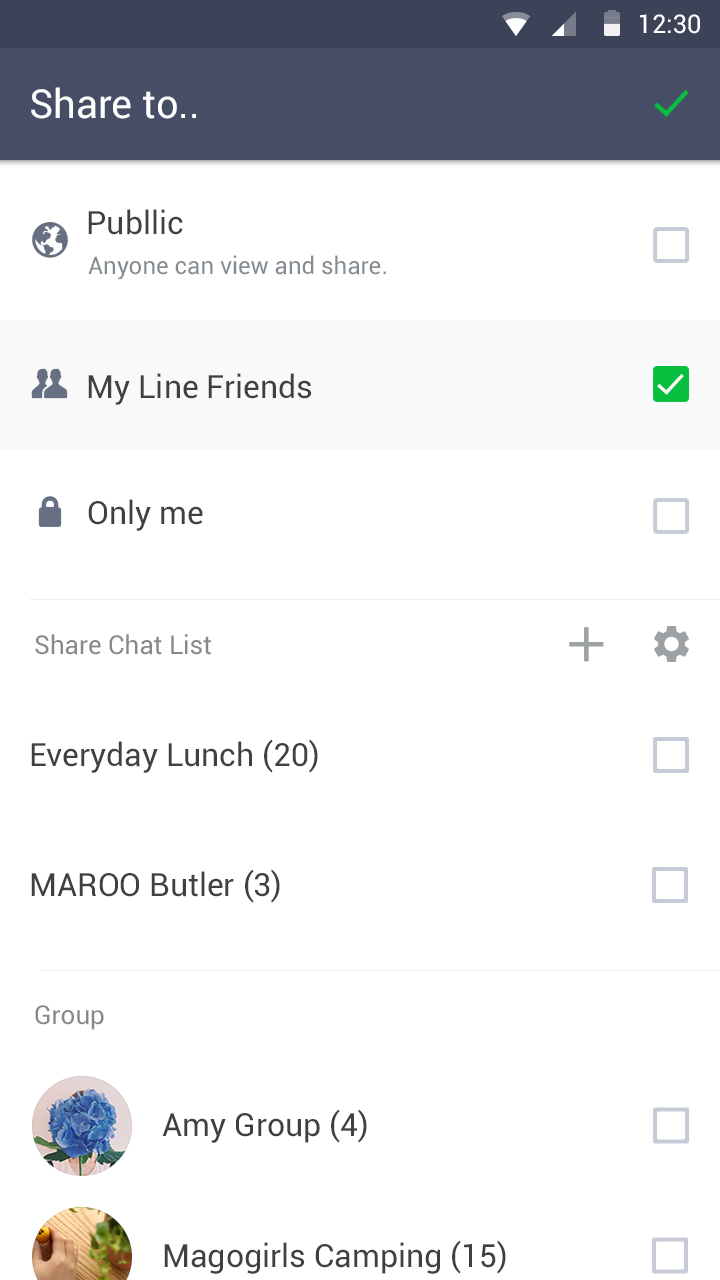Select MAROO Butler (3) chat checkbox

tap(670, 885)
